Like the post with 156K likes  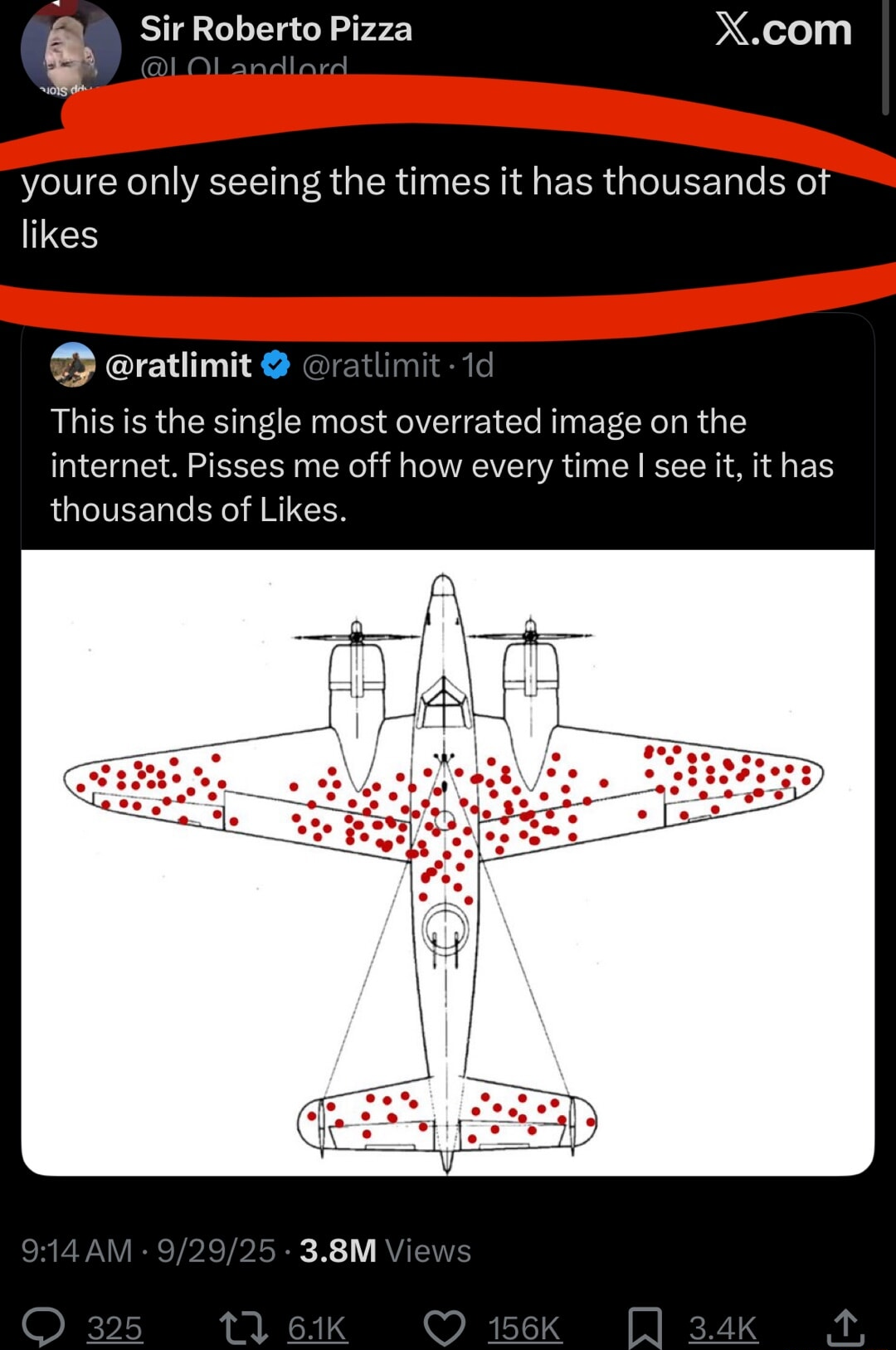pos(445,1327)
